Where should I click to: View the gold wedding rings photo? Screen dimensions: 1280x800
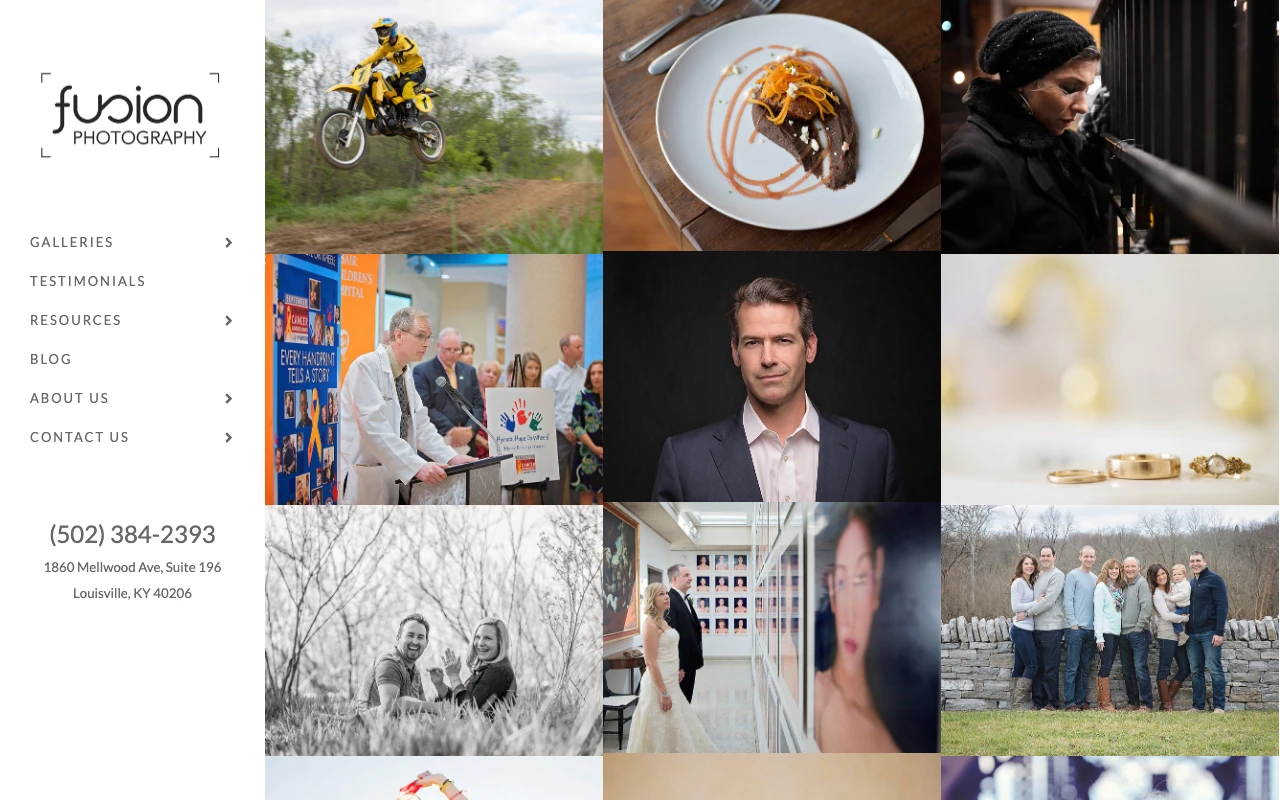[1109, 379]
